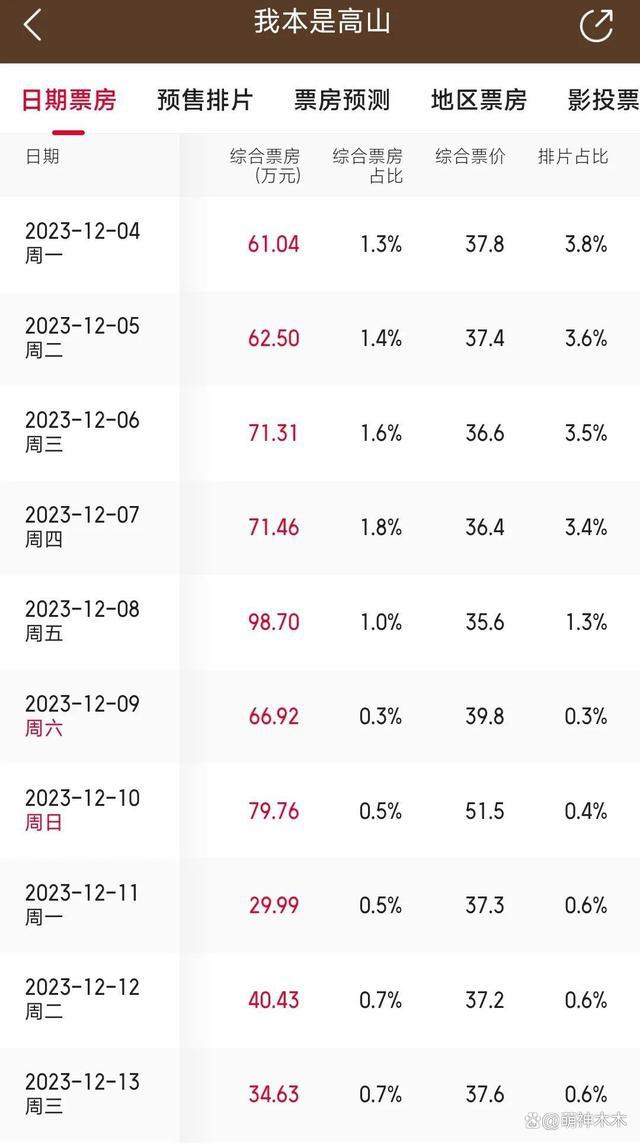Open the 票房预测 tab
Viewport: 640px width, 1143px height.
coord(342,100)
